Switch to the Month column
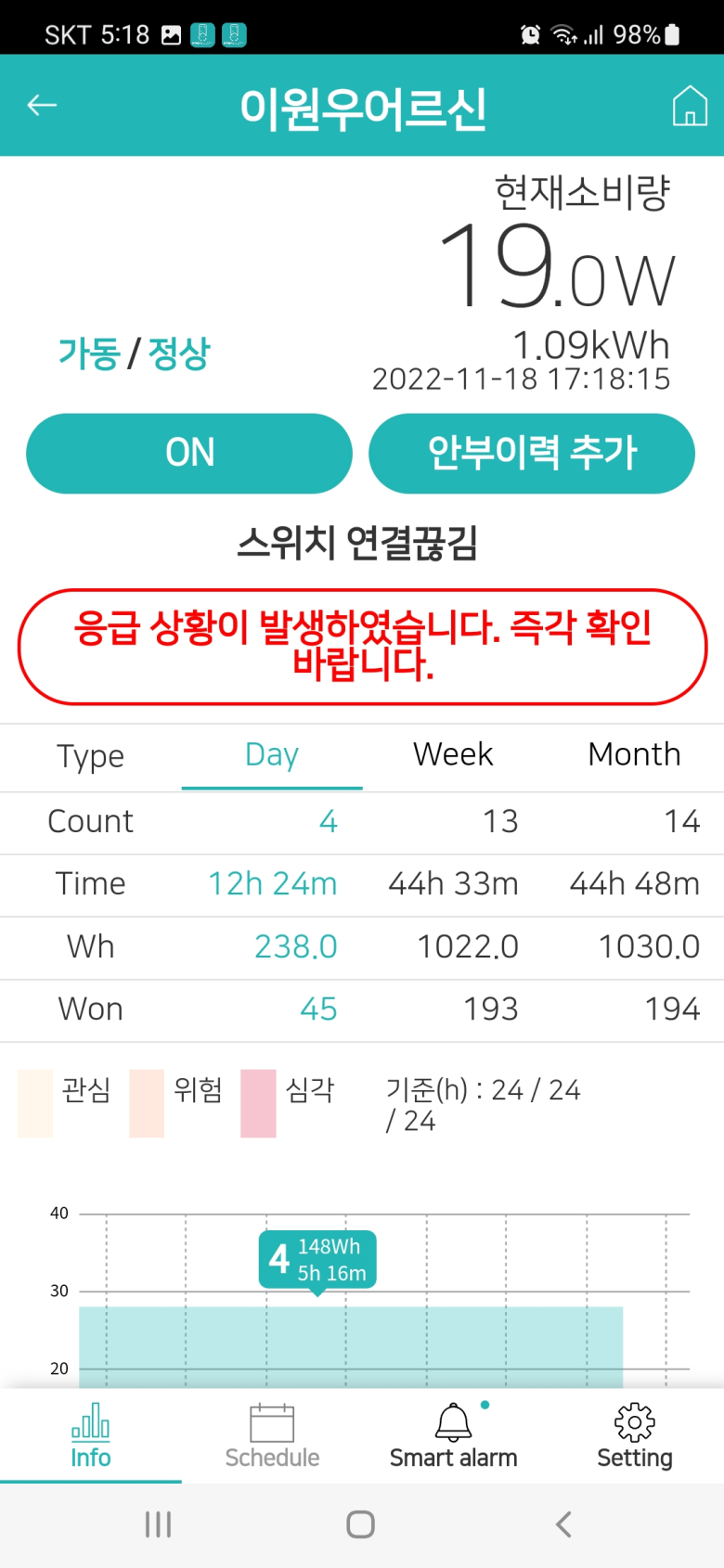Image resolution: width=724 pixels, height=1568 pixels. [634, 755]
